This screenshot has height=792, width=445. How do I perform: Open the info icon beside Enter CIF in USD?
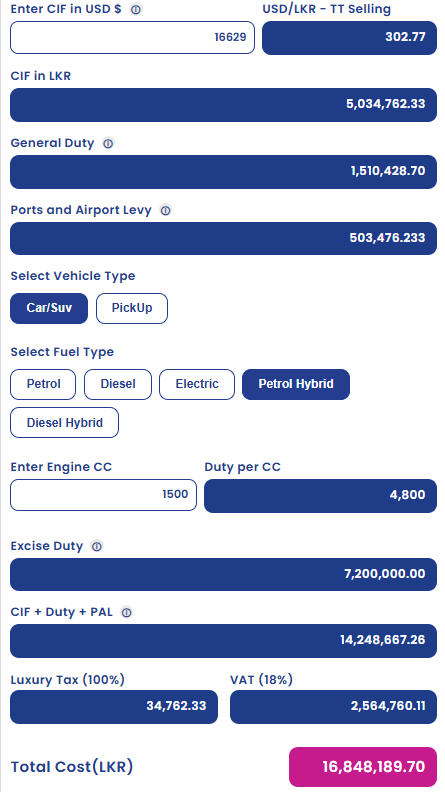tap(136, 9)
